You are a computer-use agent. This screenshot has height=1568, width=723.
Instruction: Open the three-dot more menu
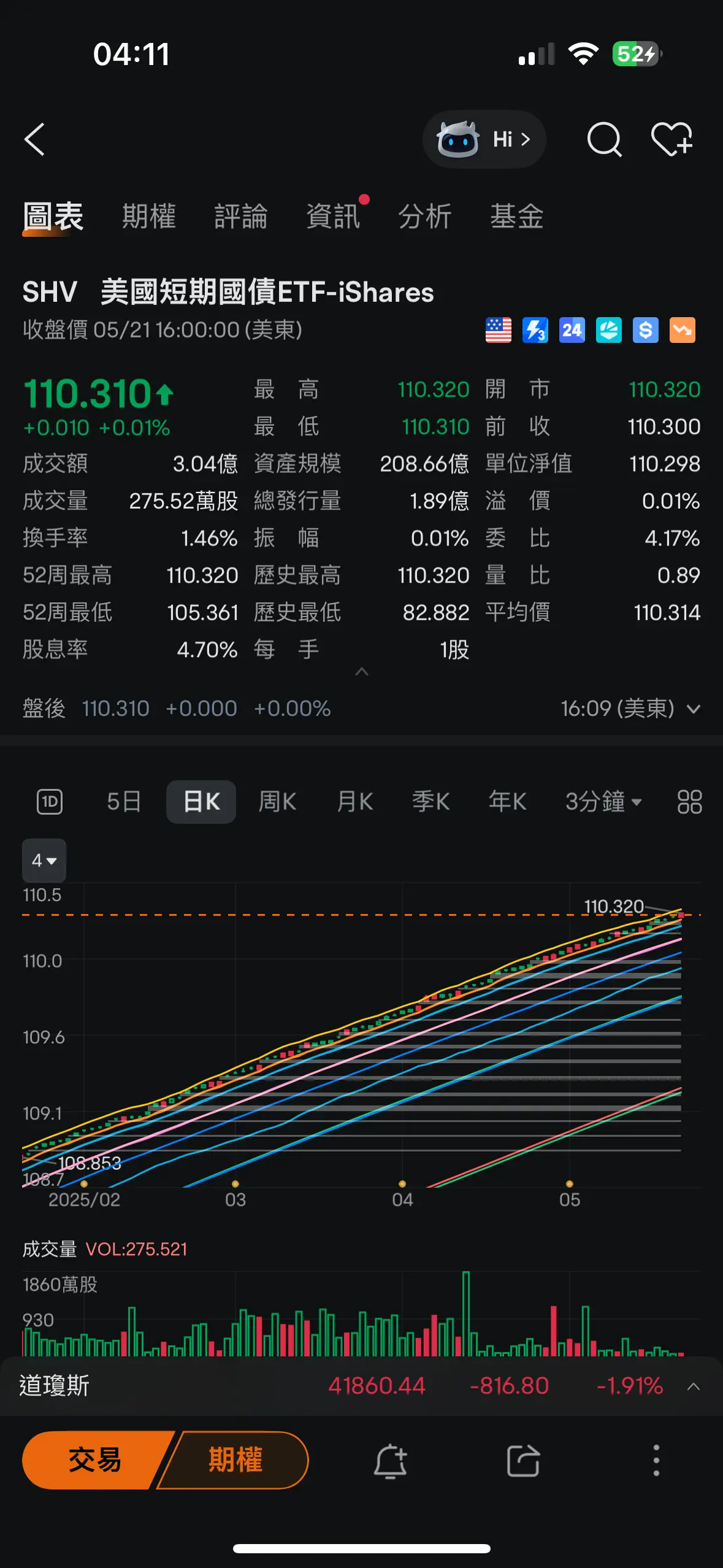(x=656, y=1460)
